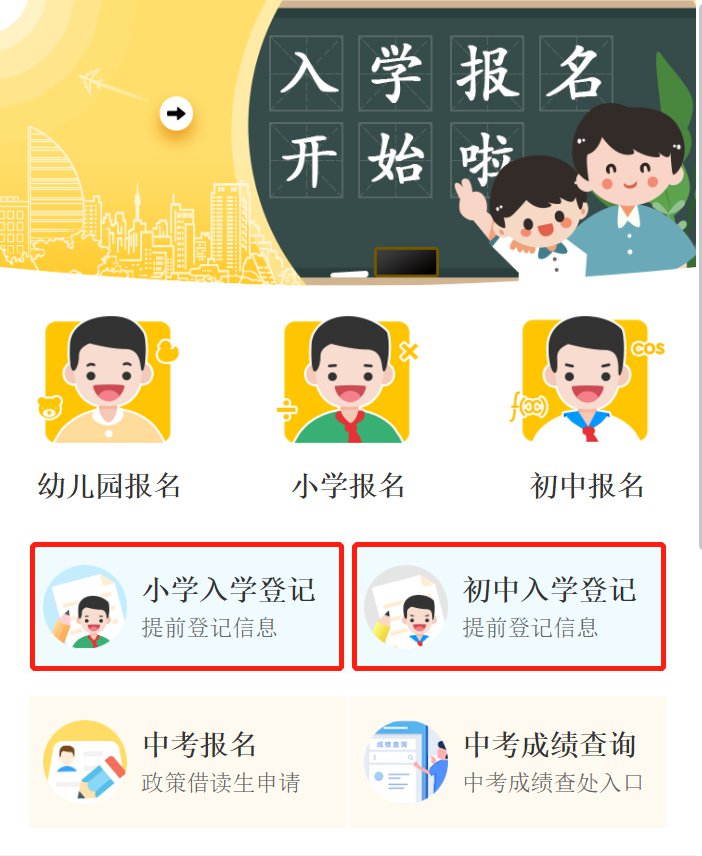
Task: Open the 小学入学登记 card
Action: pos(187,607)
